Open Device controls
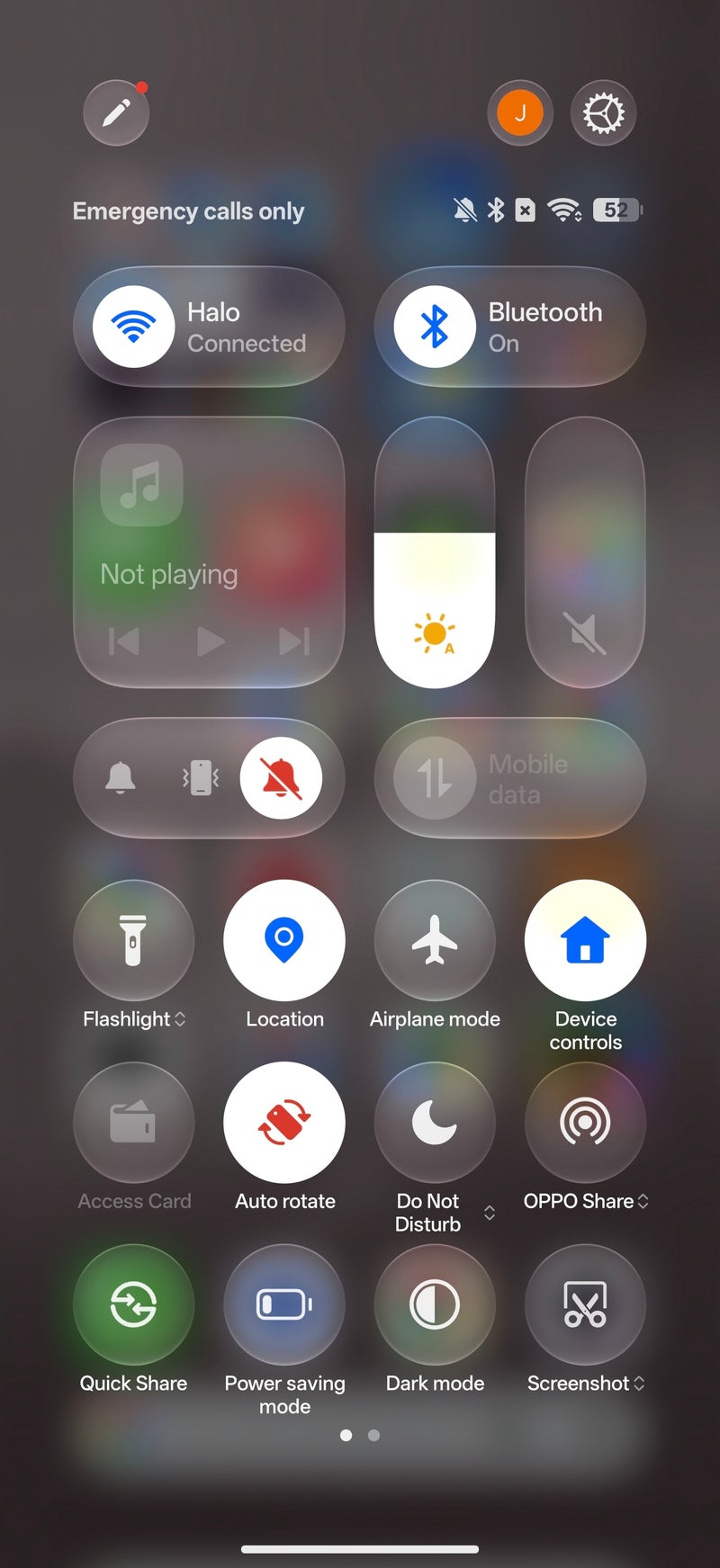The height and width of the screenshot is (1568, 720). pyautogui.click(x=585, y=940)
